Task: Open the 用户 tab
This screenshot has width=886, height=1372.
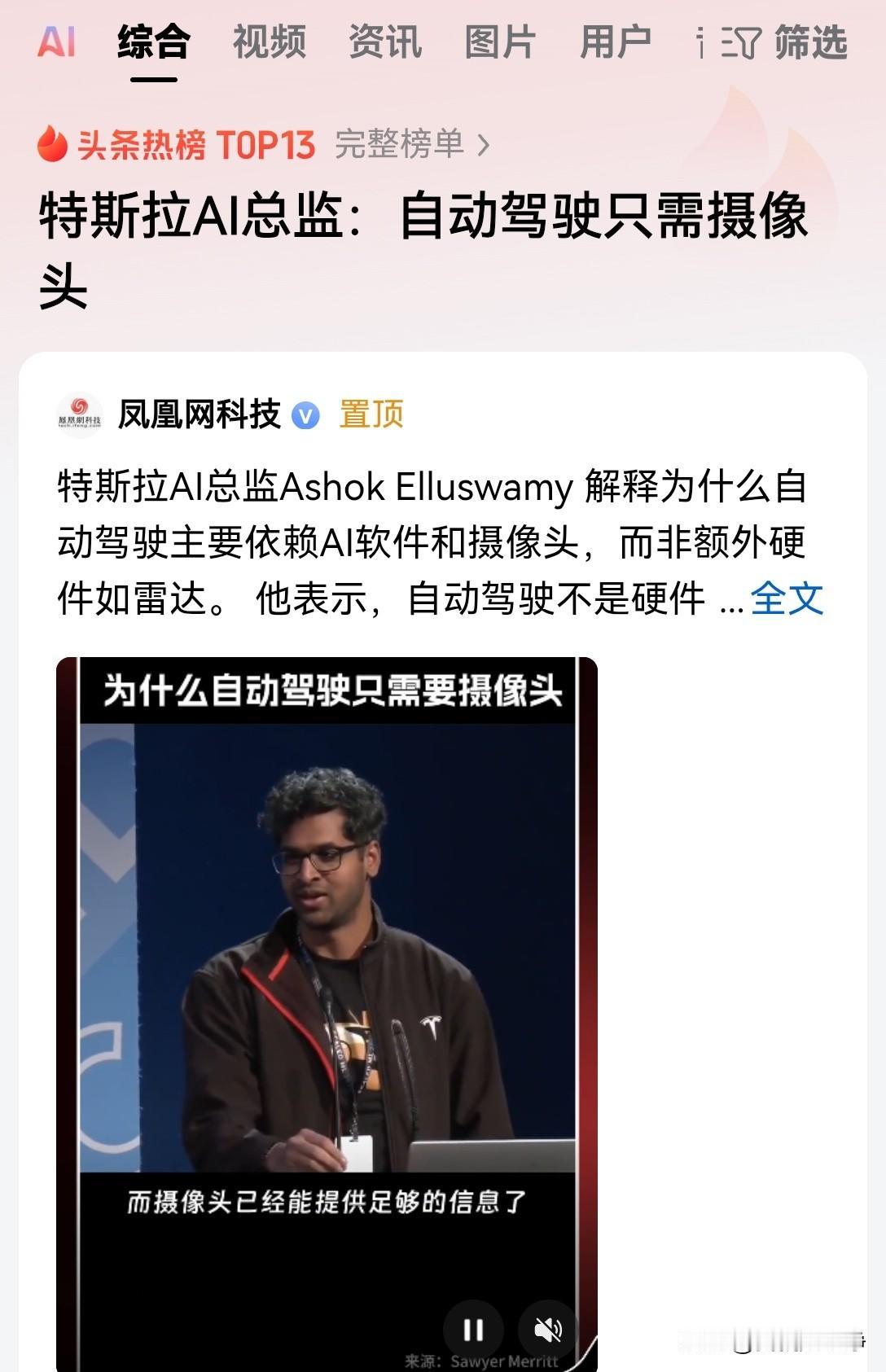Action: (616, 41)
